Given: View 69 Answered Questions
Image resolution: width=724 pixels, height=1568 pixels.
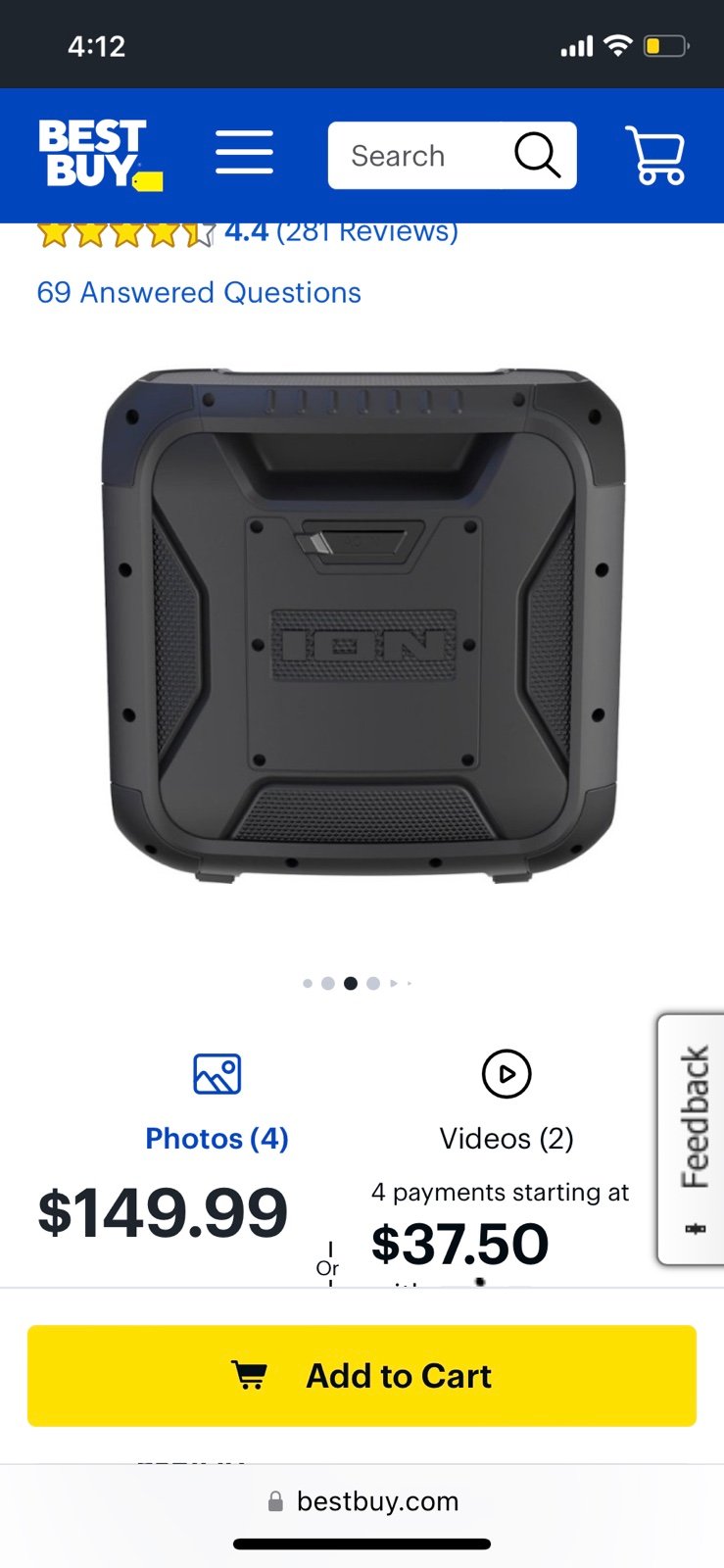Looking at the screenshot, I should (199, 292).
